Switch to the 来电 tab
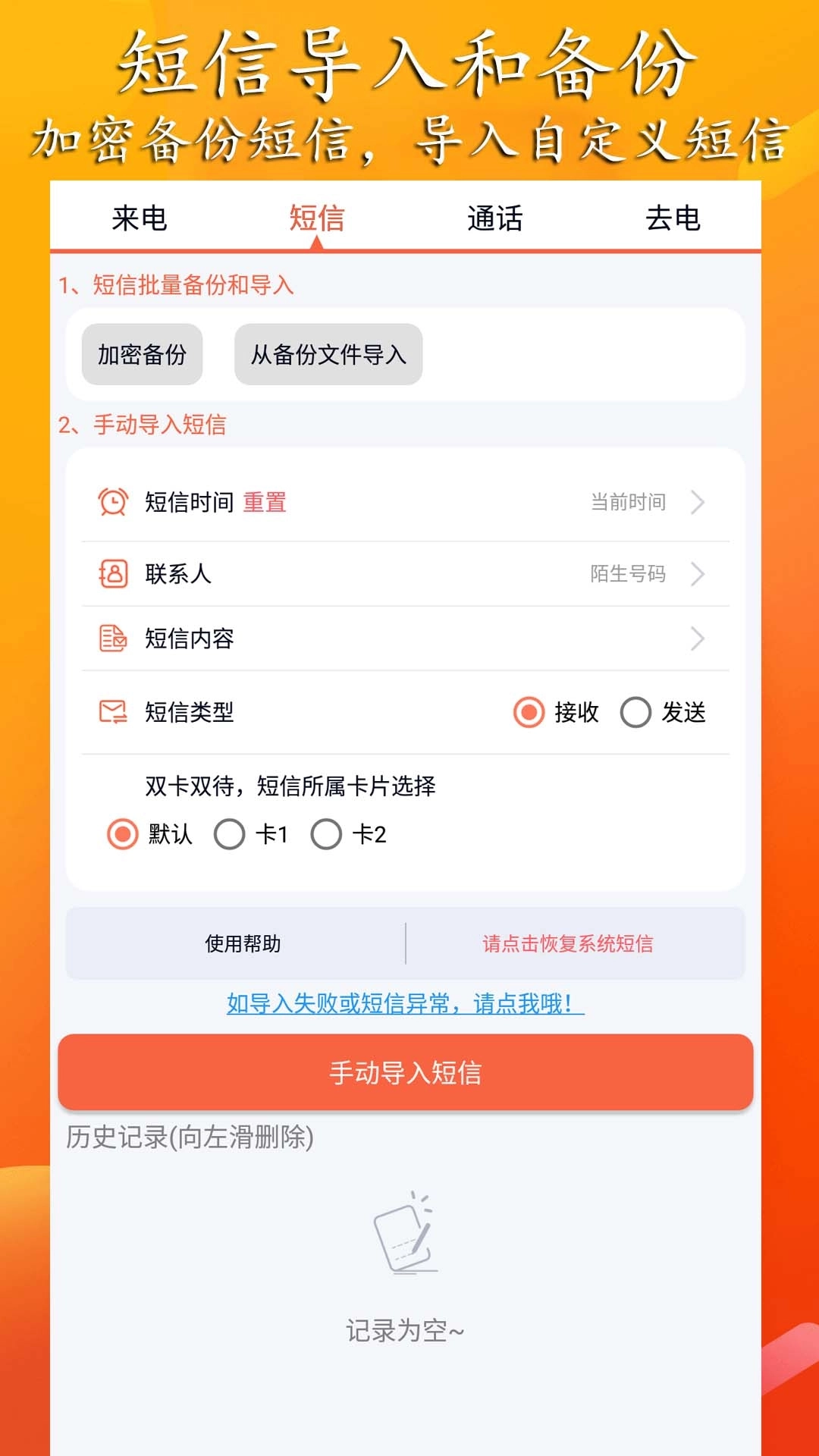 point(139,218)
